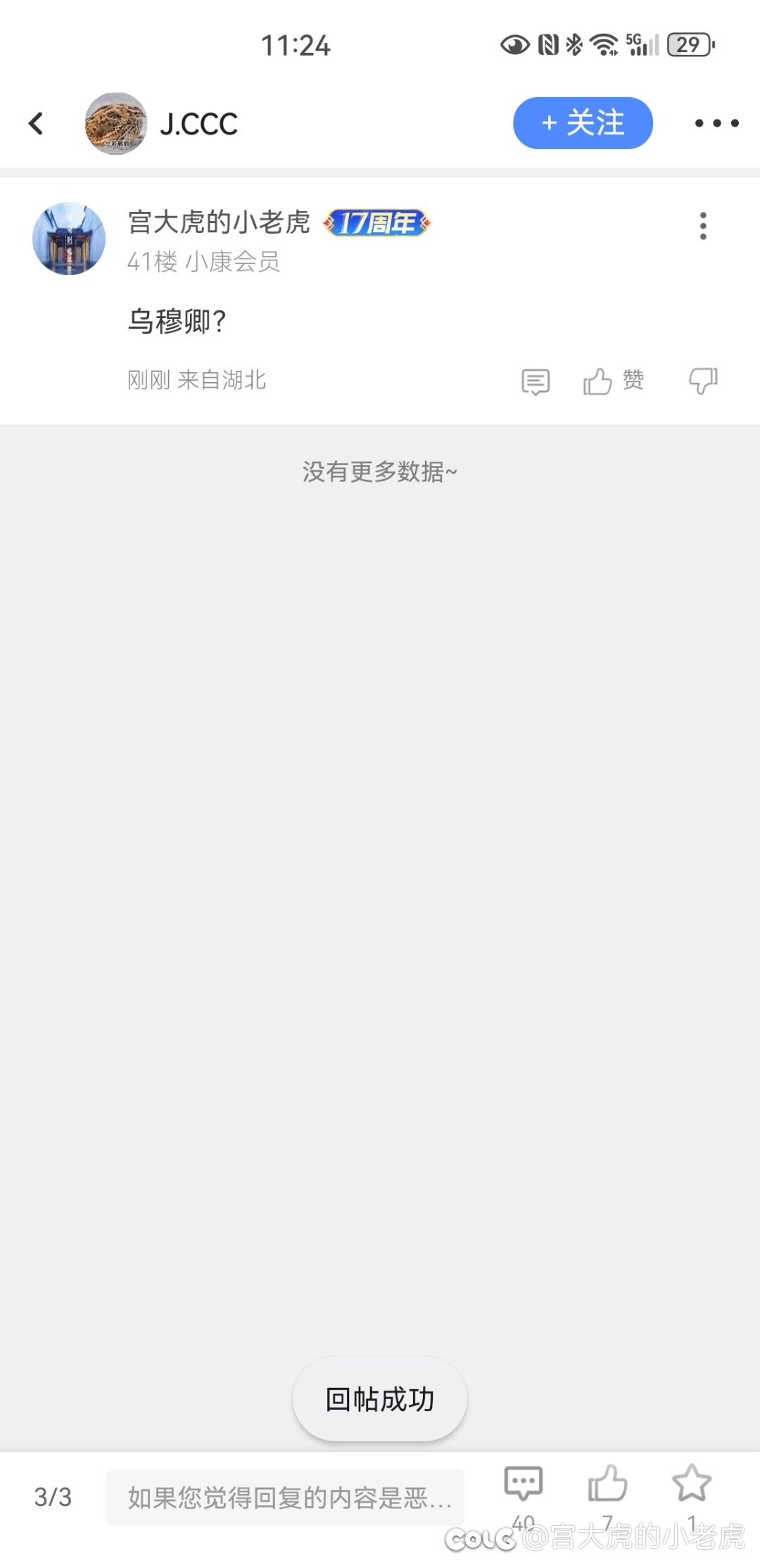This screenshot has height=1568, width=760.
Task: Dislike the 41楼 reply
Action: click(702, 381)
